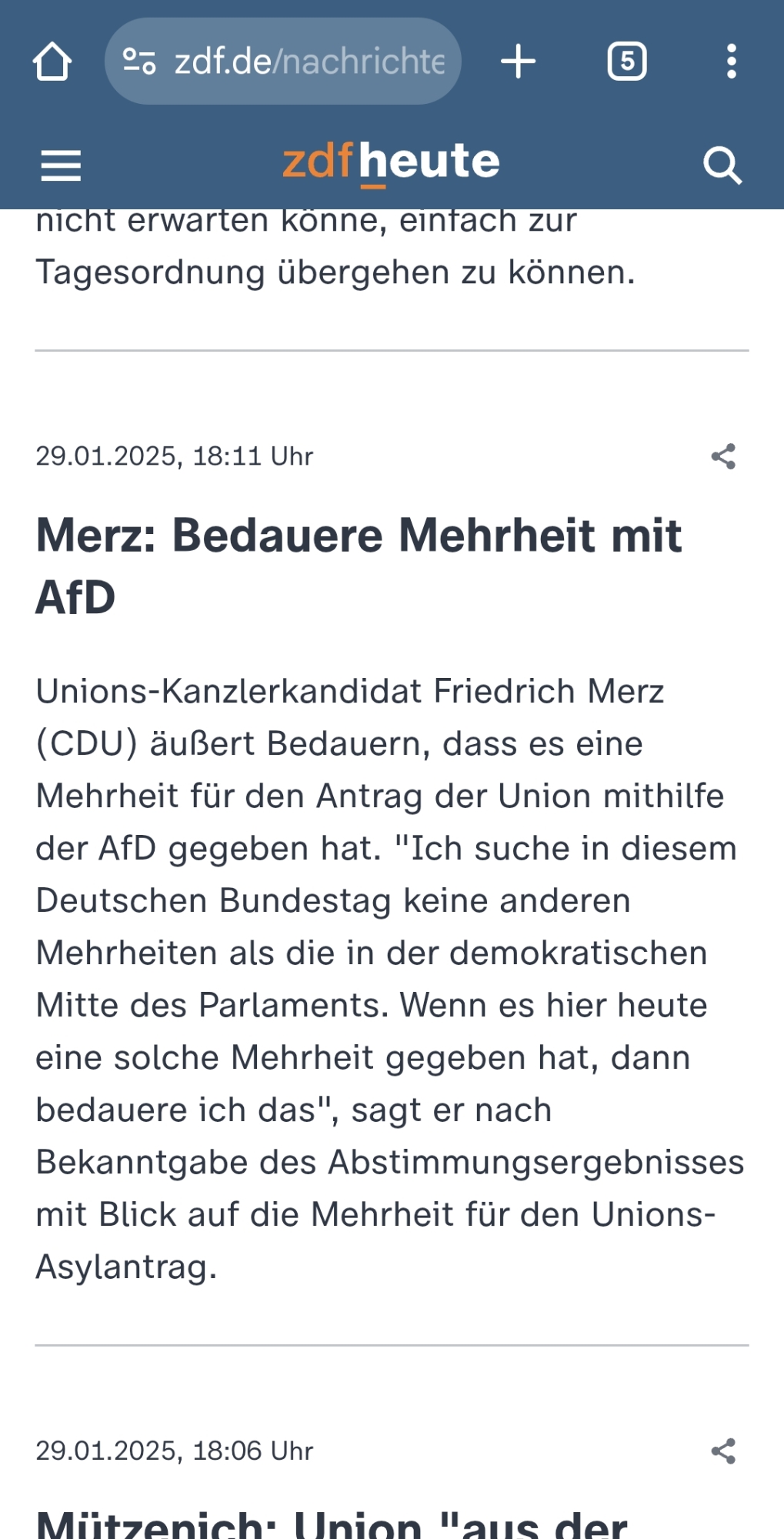Share the Mützenich 18:06 Uhr entry
The height and width of the screenshot is (1539, 784).
(x=723, y=1451)
